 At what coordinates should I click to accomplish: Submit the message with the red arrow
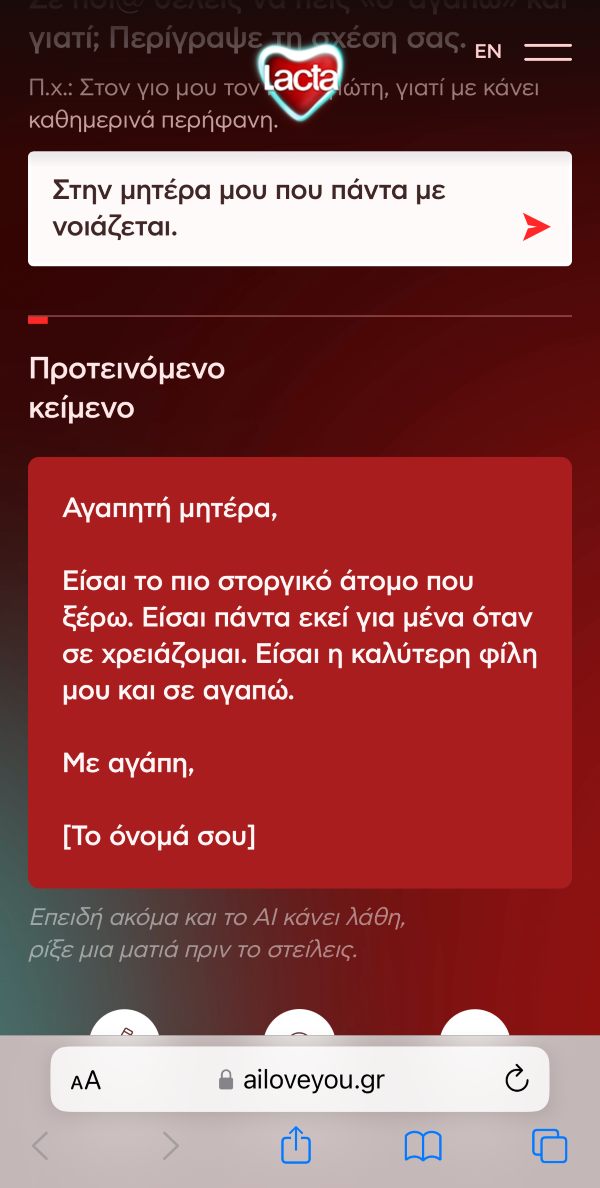click(x=536, y=228)
